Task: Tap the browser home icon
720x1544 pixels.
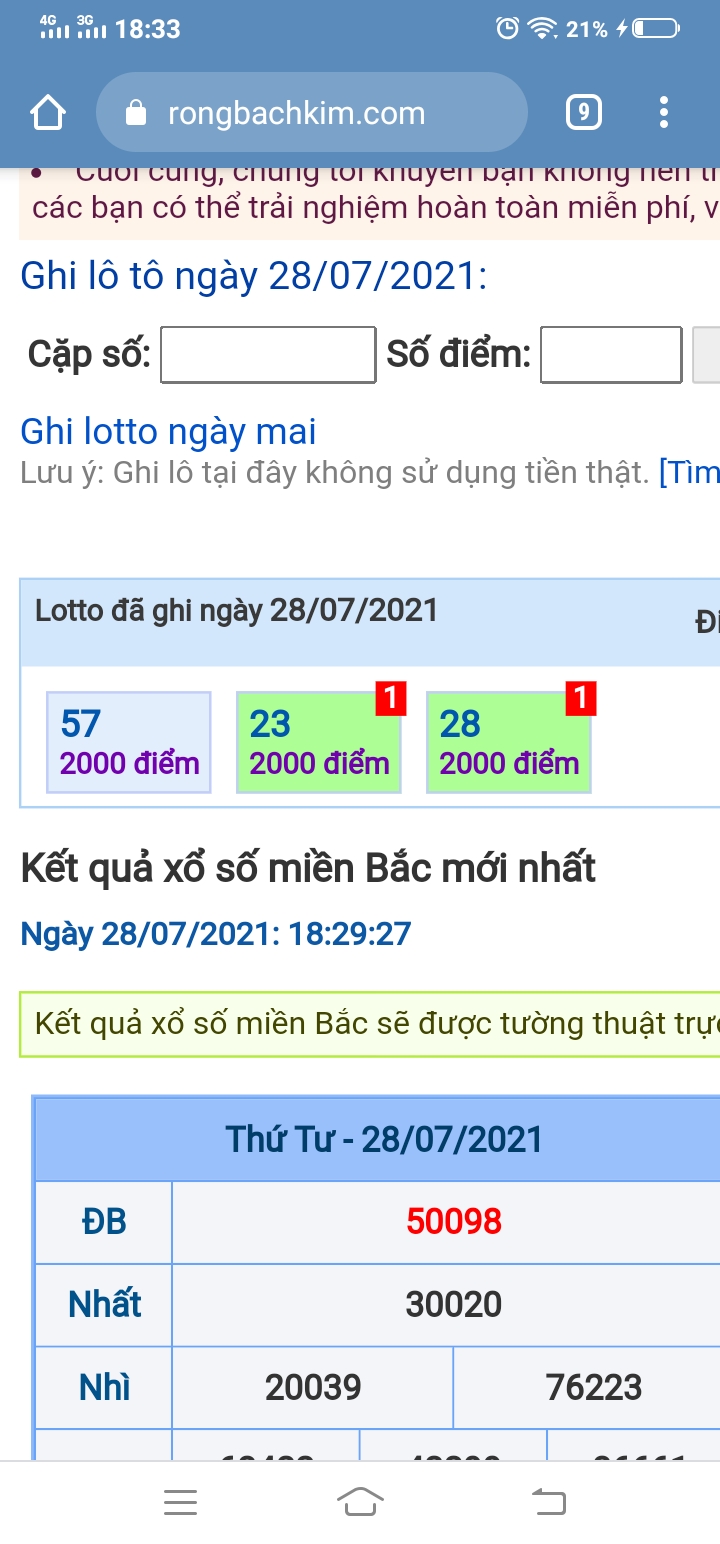Action: coord(48,113)
